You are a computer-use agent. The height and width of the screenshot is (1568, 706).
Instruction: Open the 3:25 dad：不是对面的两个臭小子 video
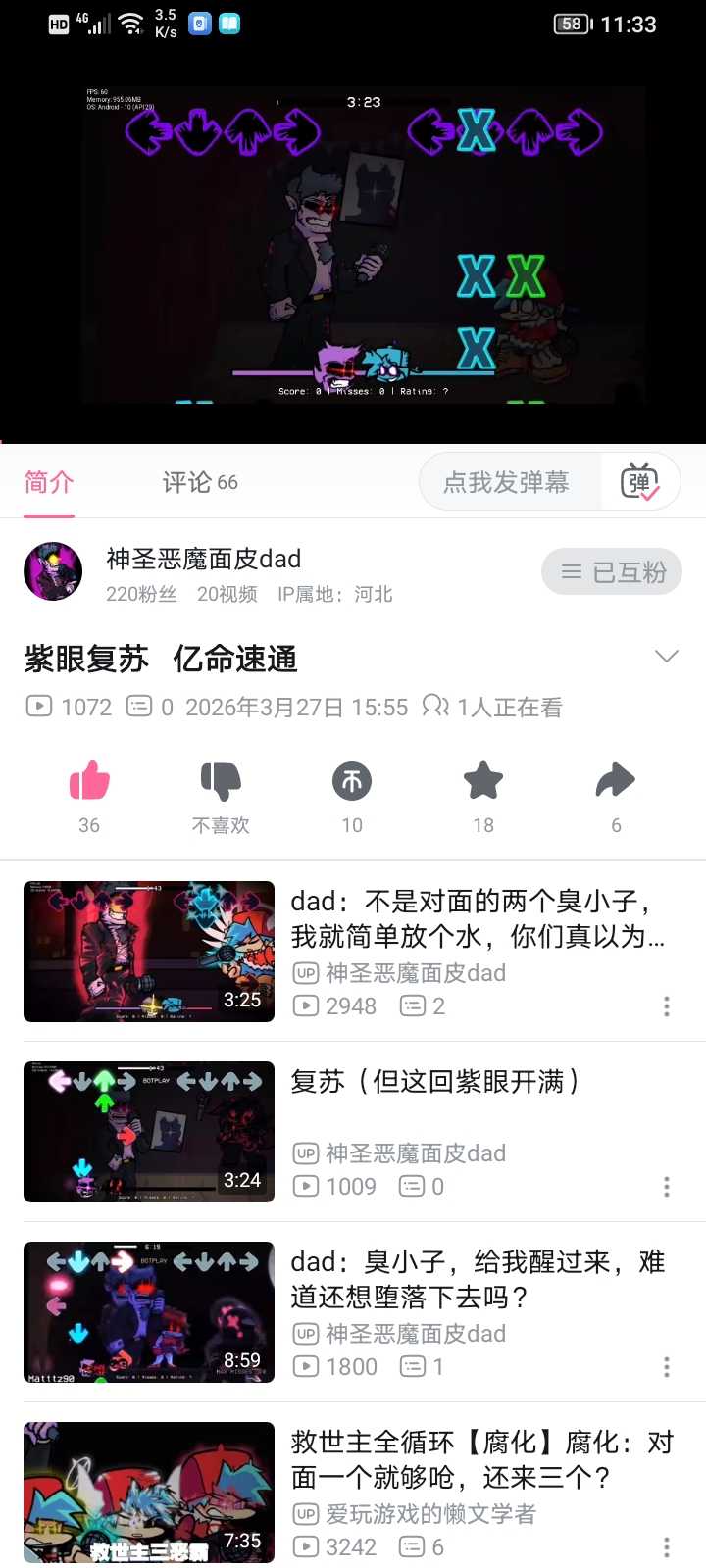point(149,952)
